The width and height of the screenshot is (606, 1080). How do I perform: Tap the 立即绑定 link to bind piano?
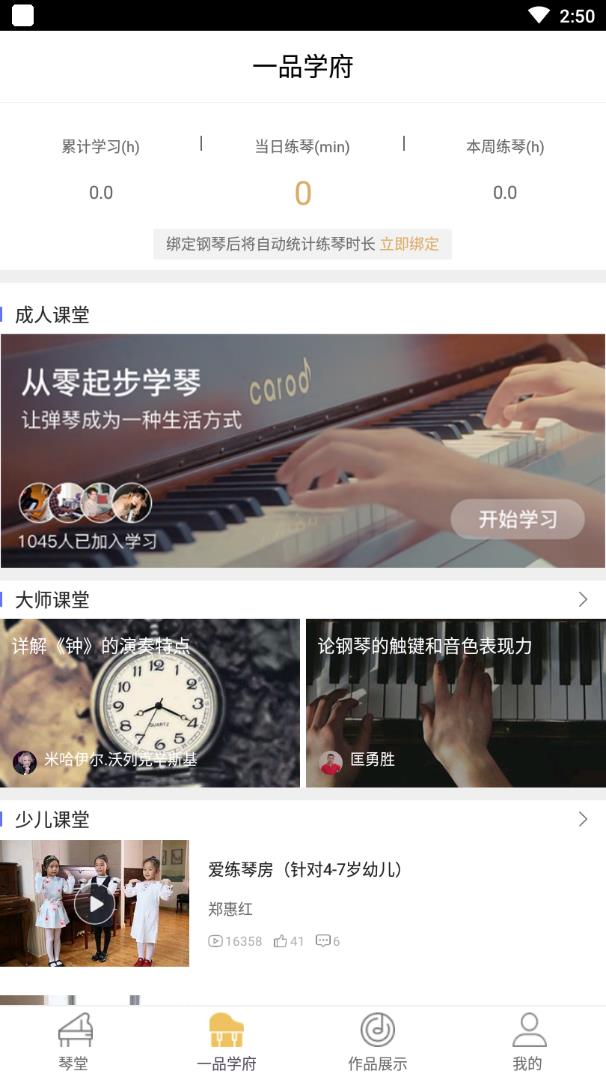point(409,244)
